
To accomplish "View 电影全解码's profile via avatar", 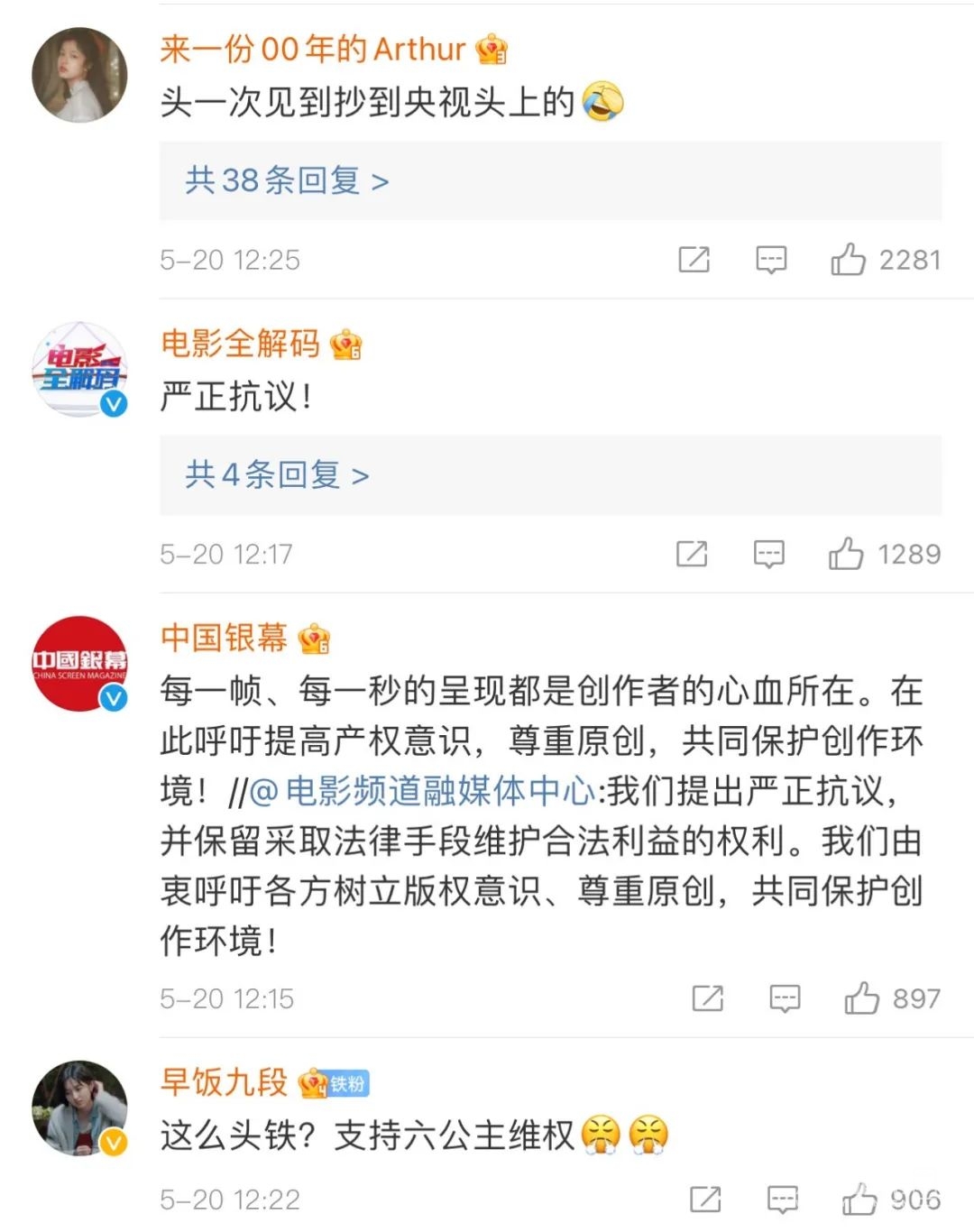I will (79, 369).
